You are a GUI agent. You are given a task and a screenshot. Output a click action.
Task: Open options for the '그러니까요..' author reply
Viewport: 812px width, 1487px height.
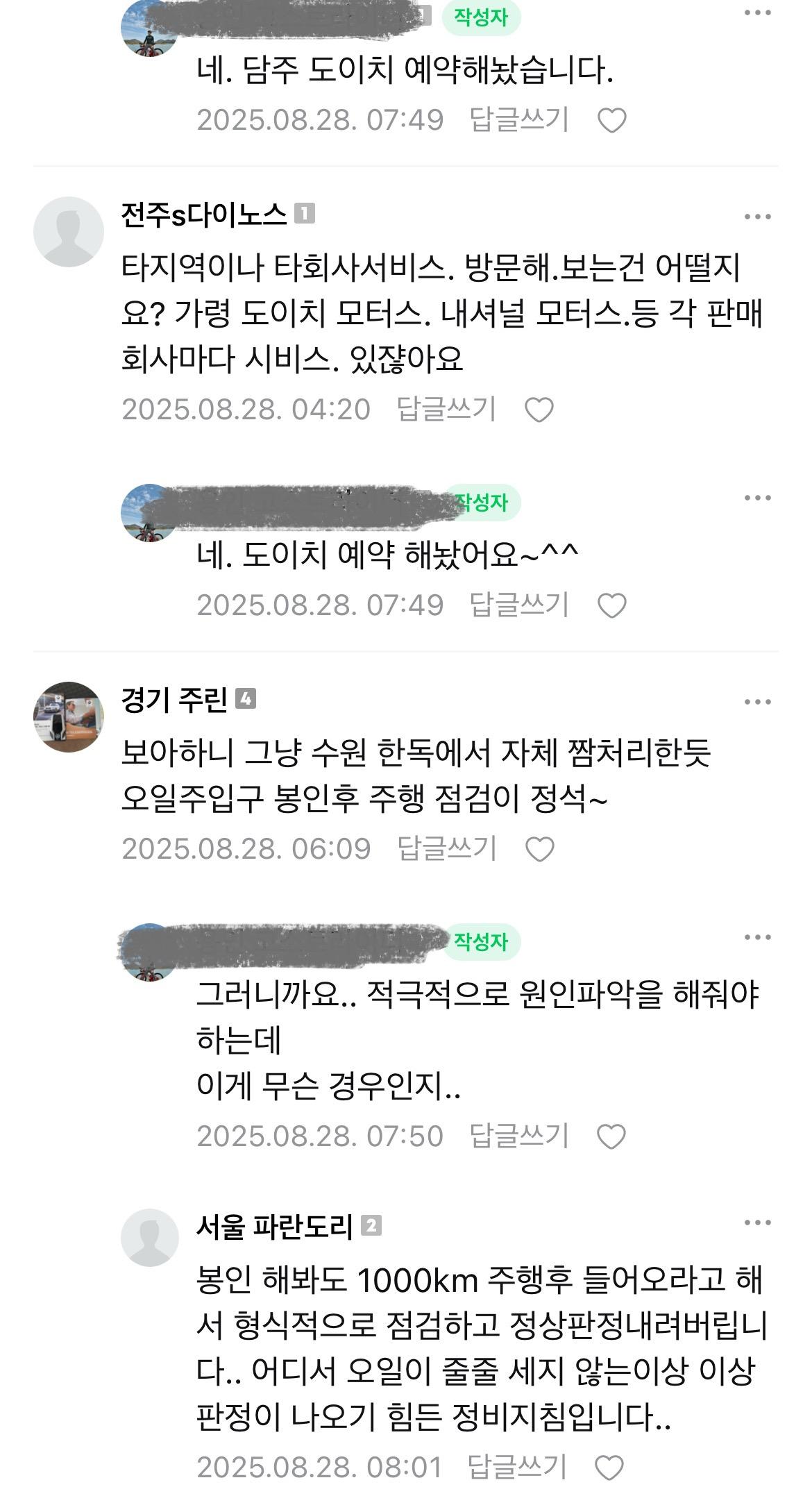pyautogui.click(x=757, y=938)
